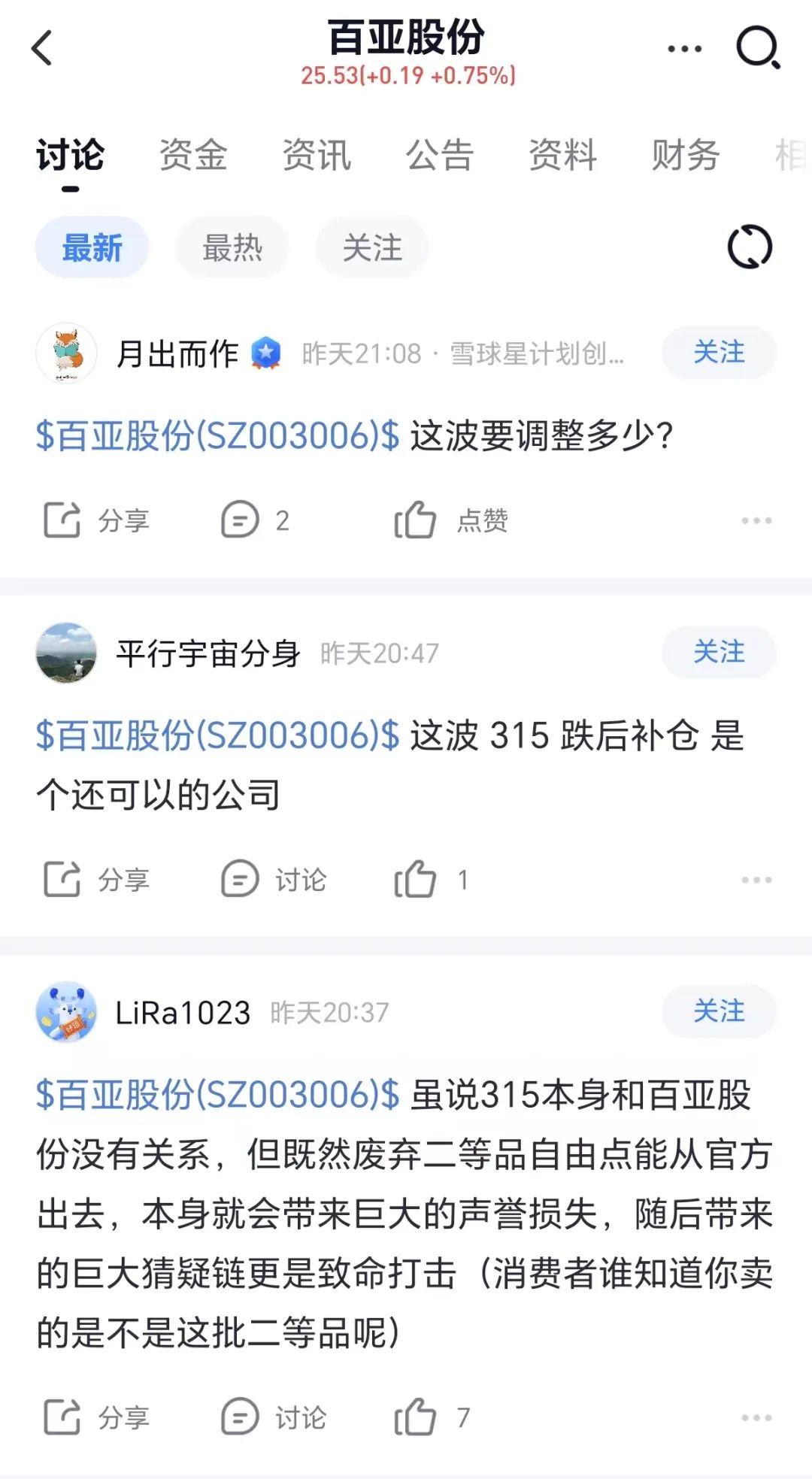812x1479 pixels.
Task: Follow user 月出而作
Action: click(719, 353)
